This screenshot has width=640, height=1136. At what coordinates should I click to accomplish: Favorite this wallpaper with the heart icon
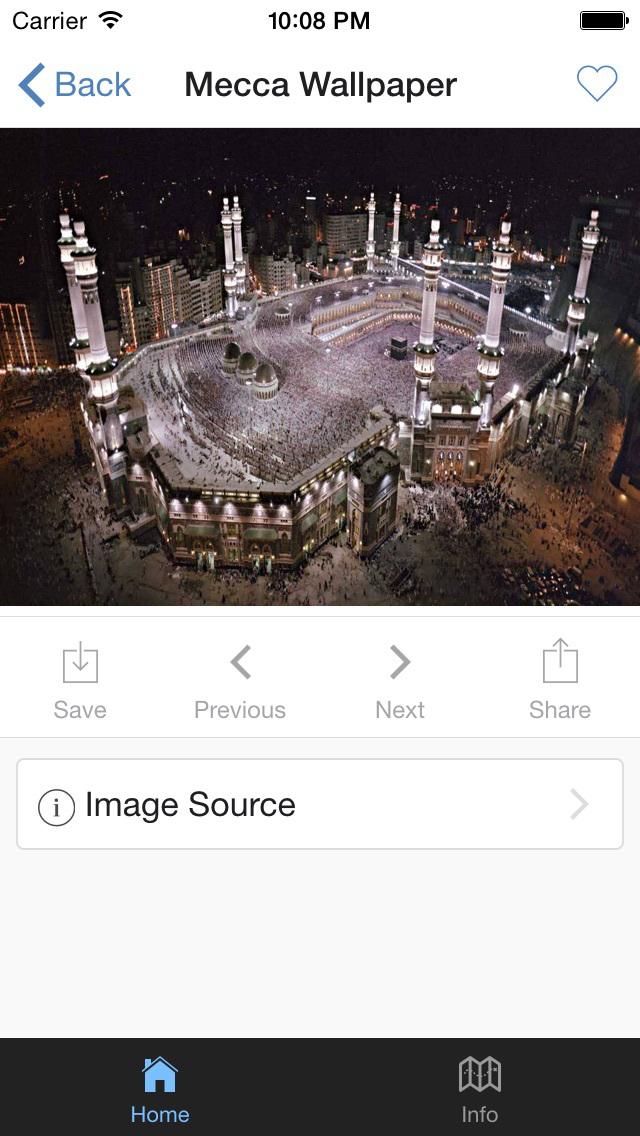597,85
